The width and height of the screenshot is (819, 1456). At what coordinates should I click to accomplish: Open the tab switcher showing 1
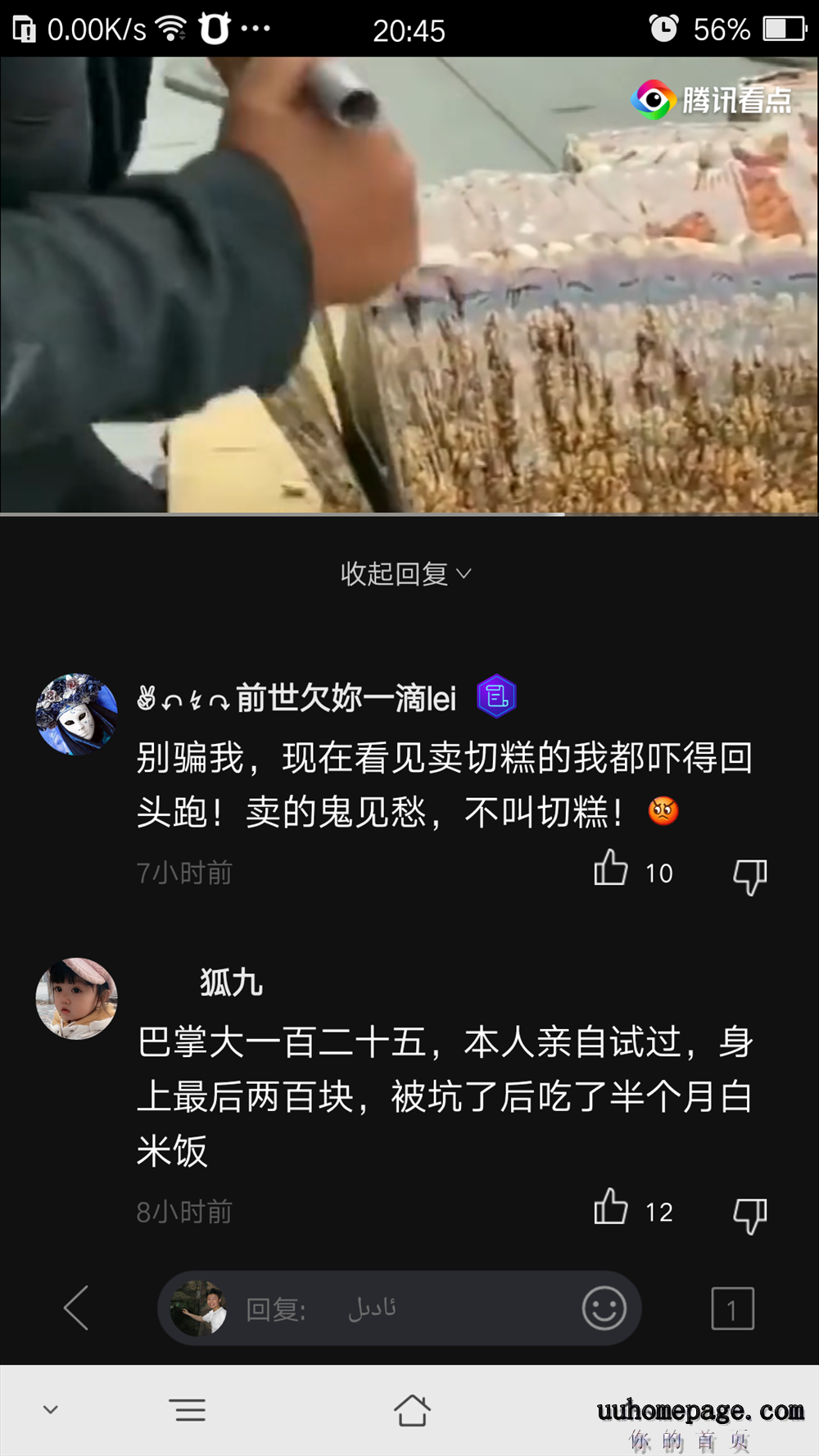[x=732, y=1309]
